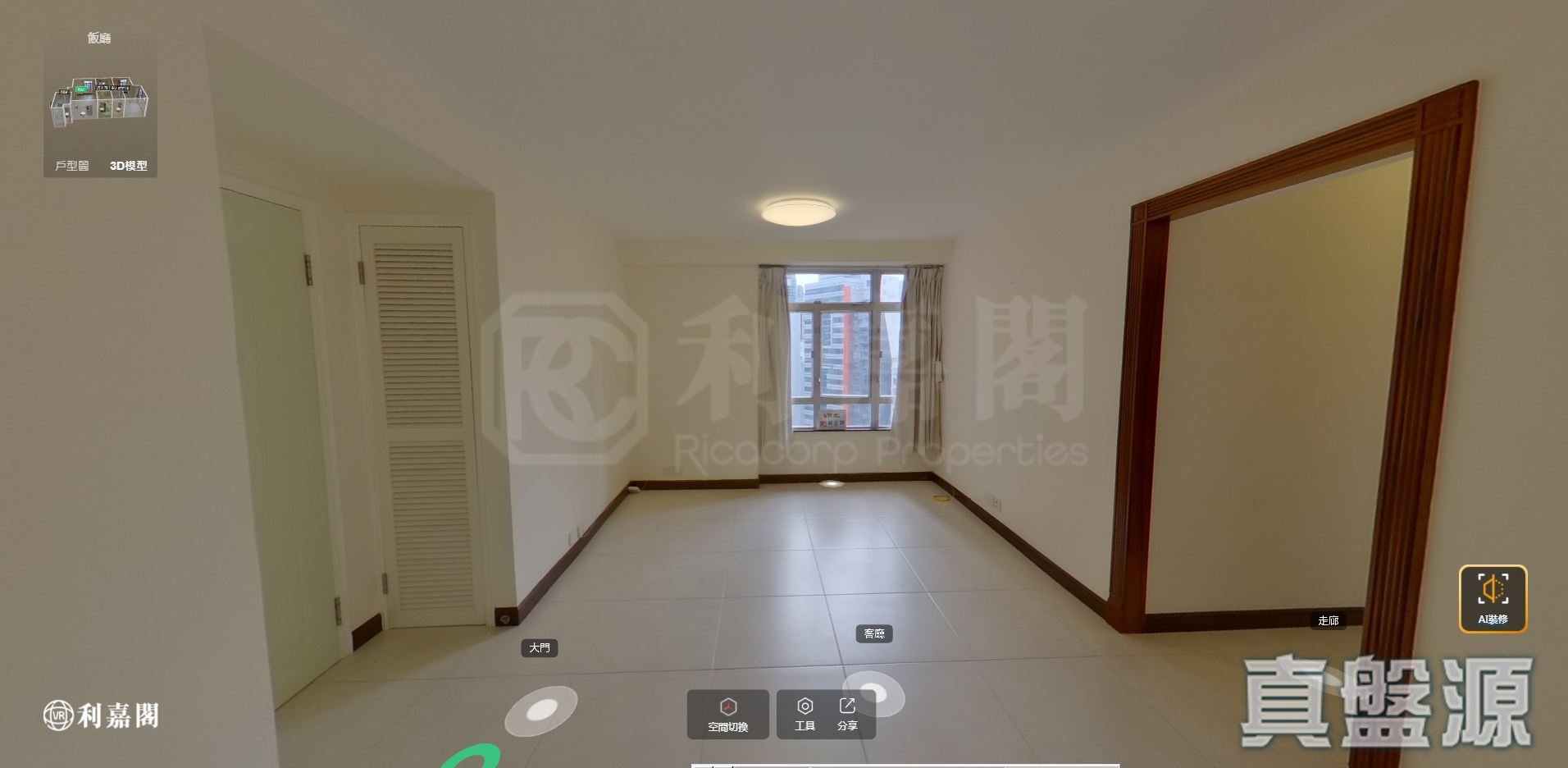Open the 工具 tools menu

(x=805, y=714)
